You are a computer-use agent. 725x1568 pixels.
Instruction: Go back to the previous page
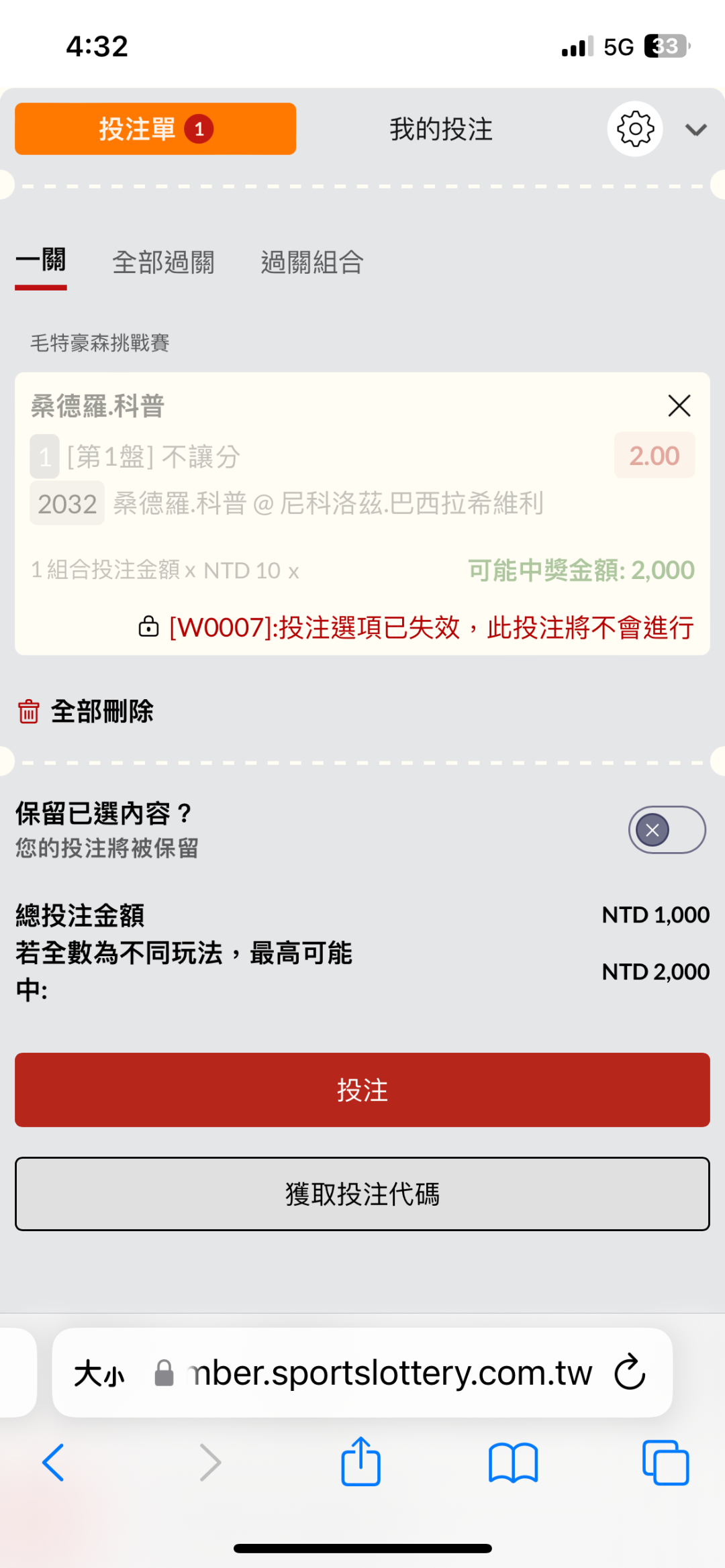tap(54, 1463)
